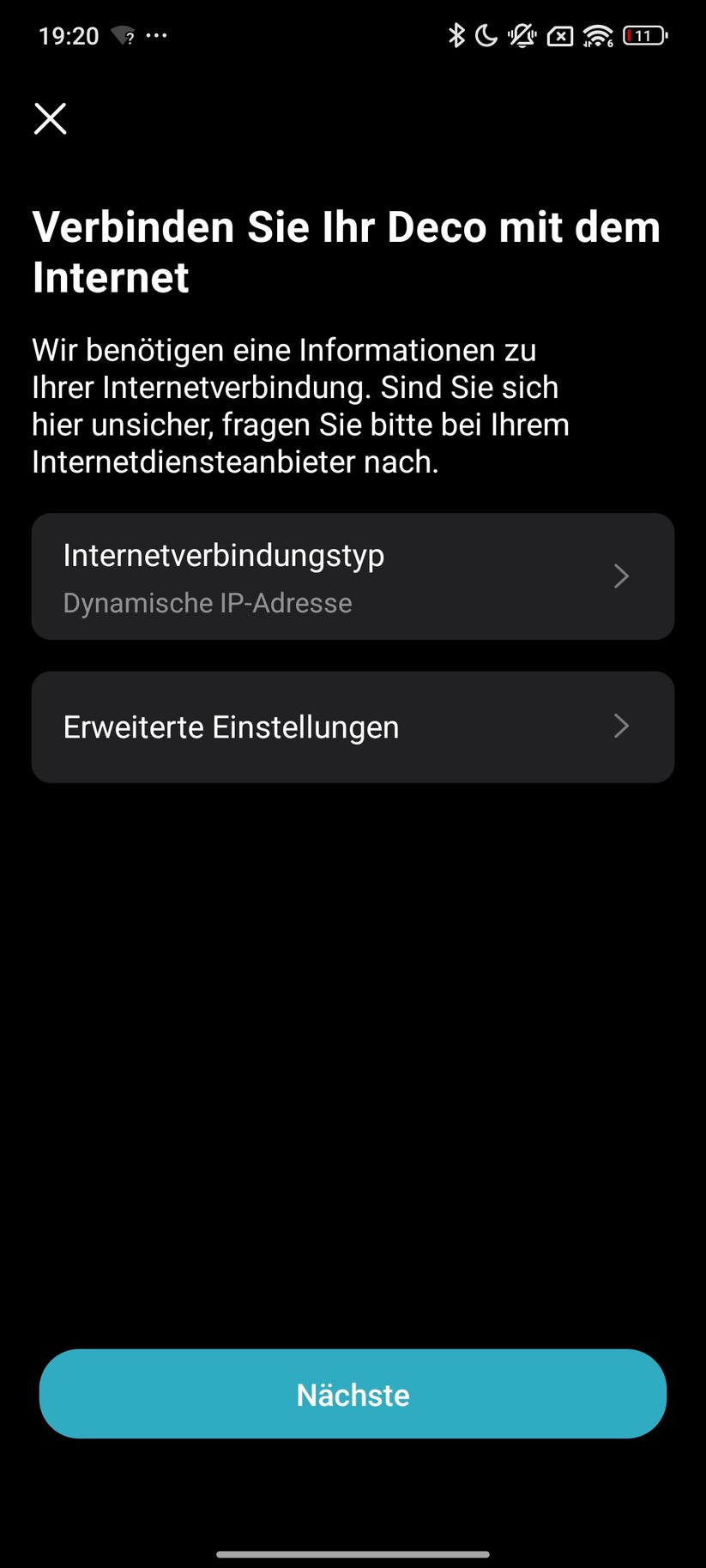Tap the low battery indicator
This screenshot has width=706, height=1568.
click(644, 35)
